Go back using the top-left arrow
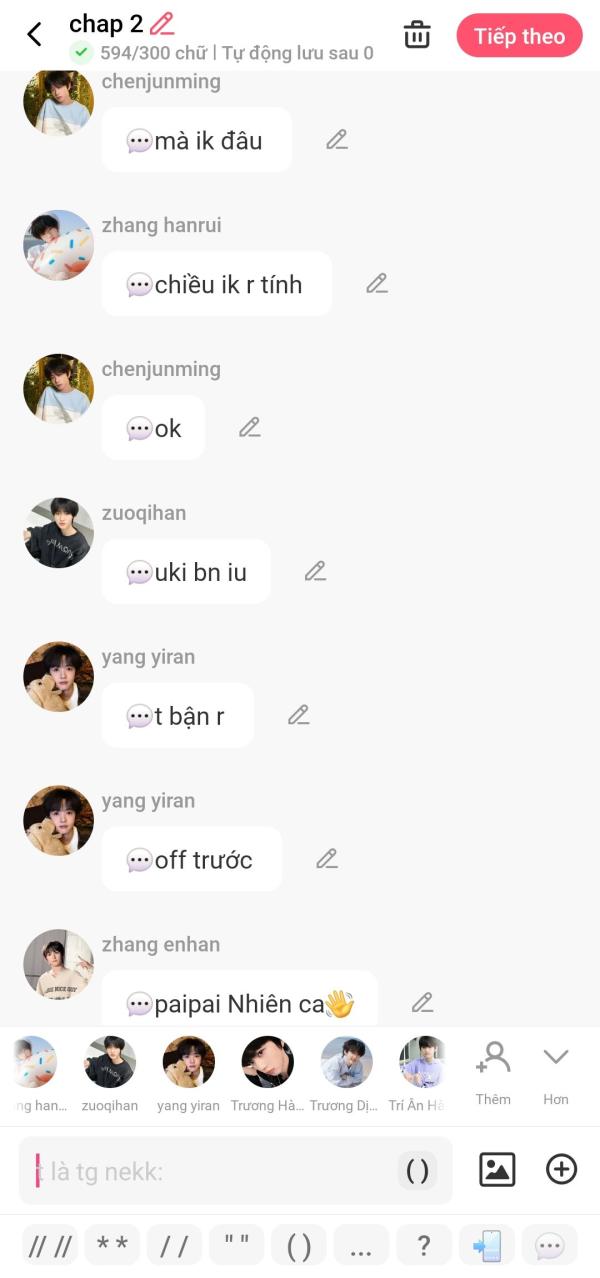 (x=34, y=35)
